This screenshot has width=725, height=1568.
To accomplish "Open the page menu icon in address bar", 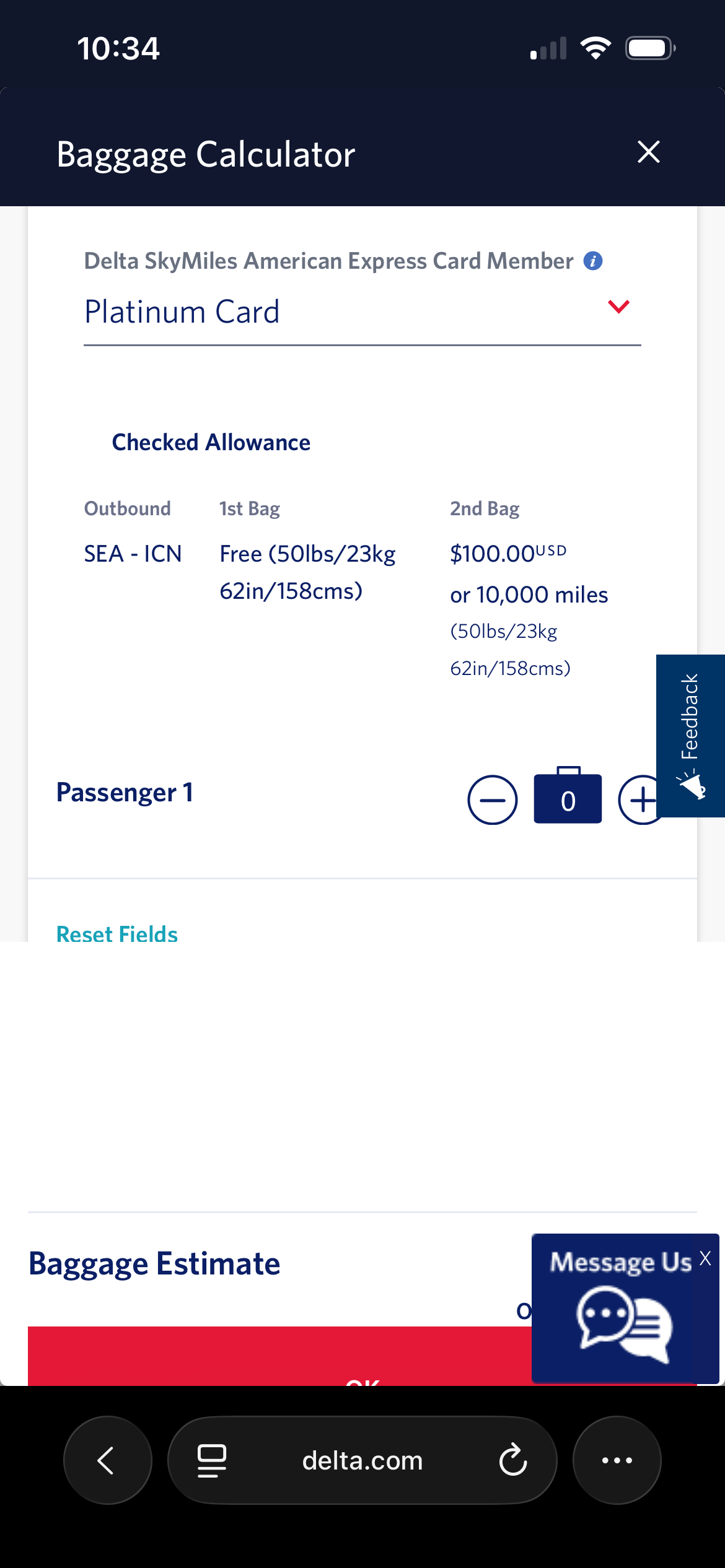I will 212,1460.
